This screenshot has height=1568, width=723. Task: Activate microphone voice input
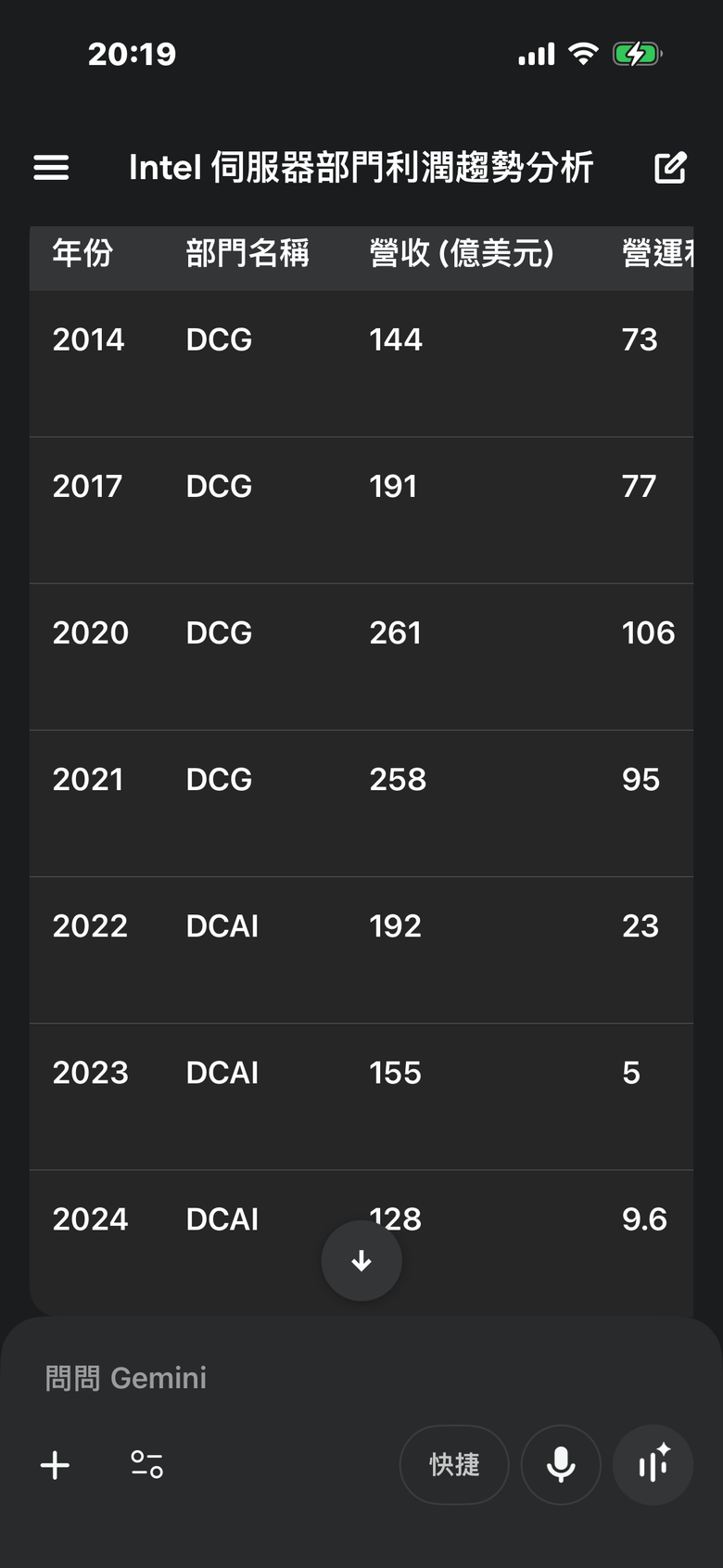(561, 1465)
